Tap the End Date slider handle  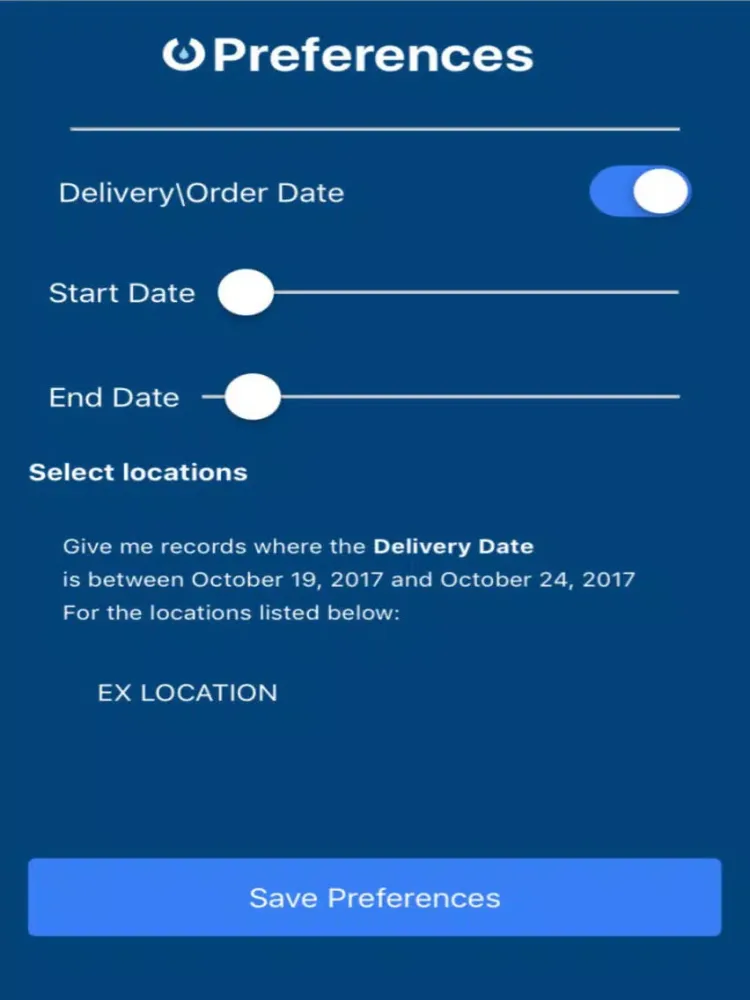tap(253, 397)
